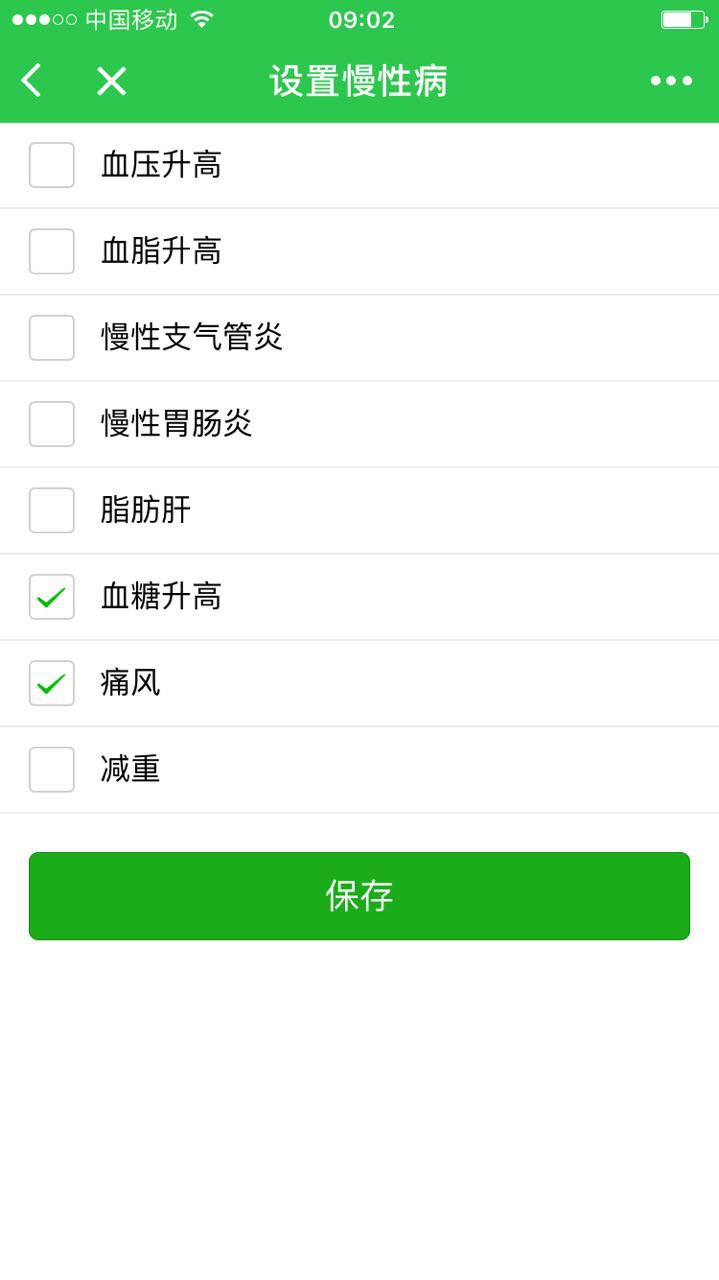
Task: Mark 慢性胃肠炎 as selected
Action: tap(52, 424)
